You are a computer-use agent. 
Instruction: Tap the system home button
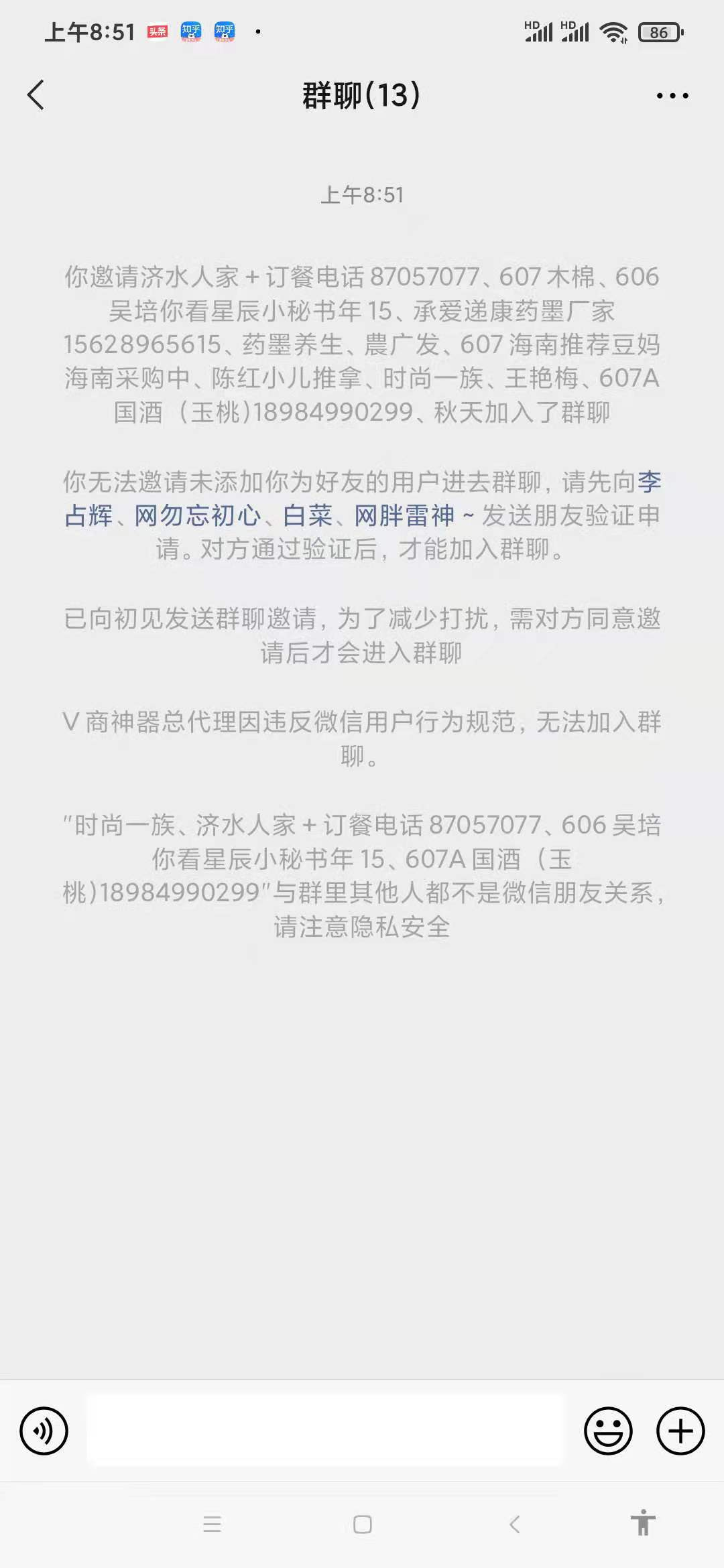click(x=363, y=1524)
